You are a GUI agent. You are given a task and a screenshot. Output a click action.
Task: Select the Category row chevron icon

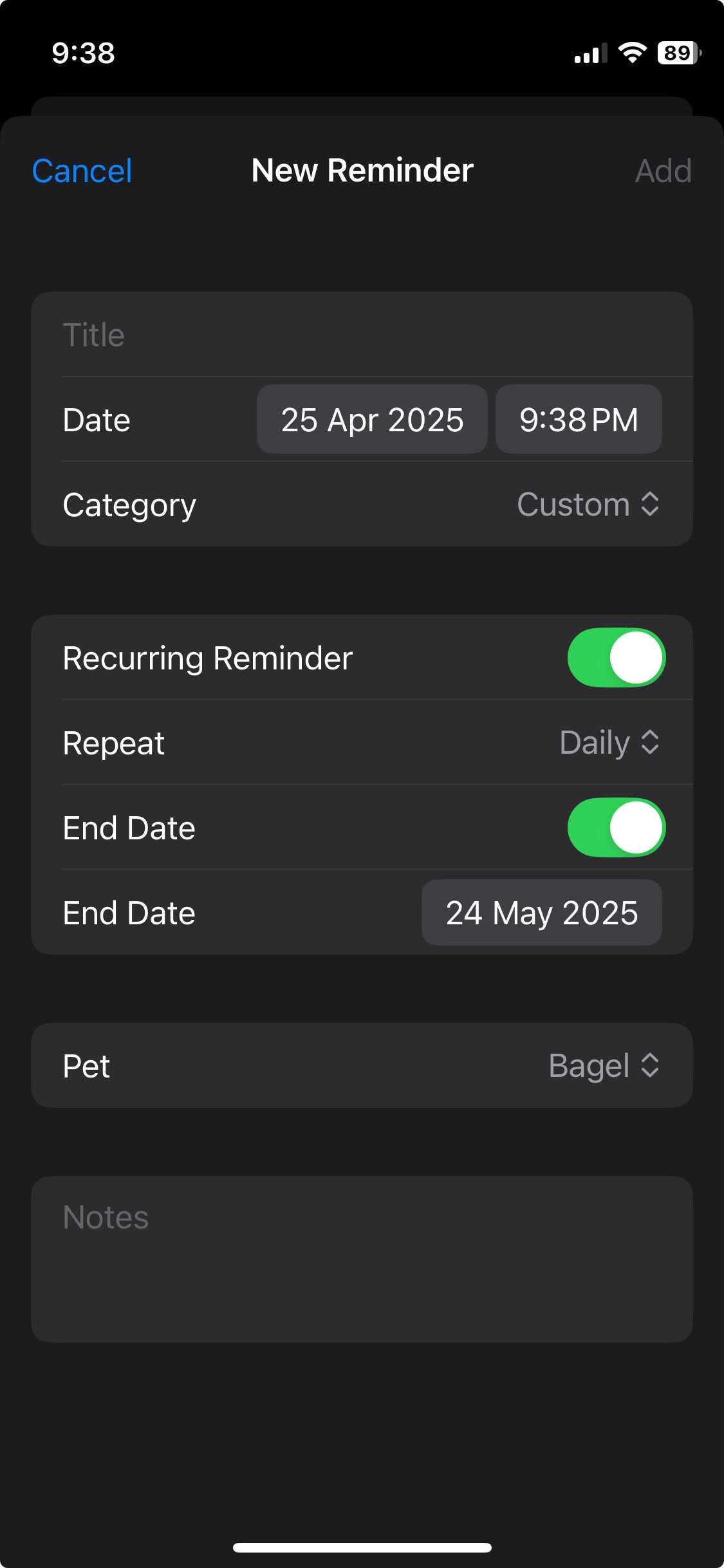651,504
